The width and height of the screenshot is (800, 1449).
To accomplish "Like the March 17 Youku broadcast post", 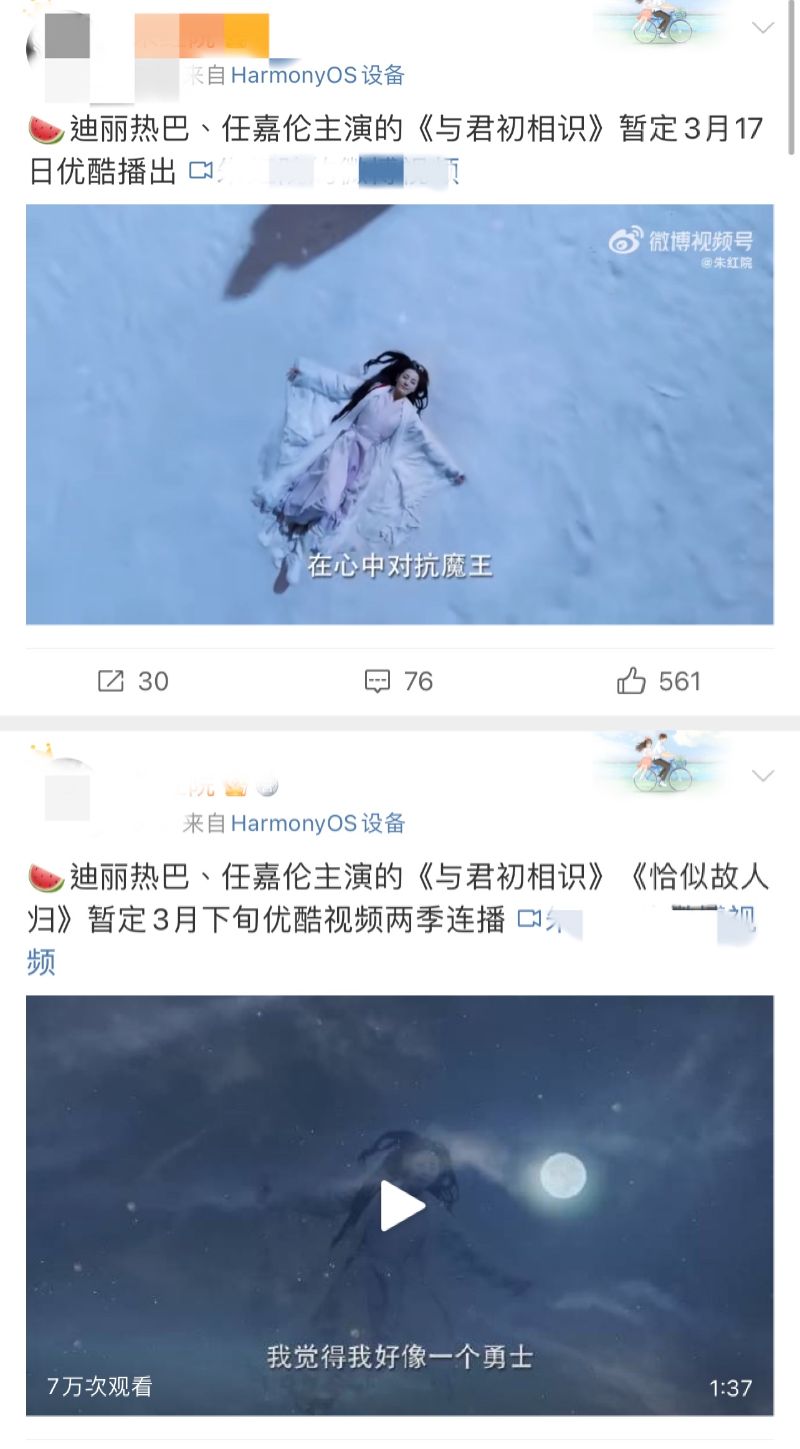I will pyautogui.click(x=658, y=681).
